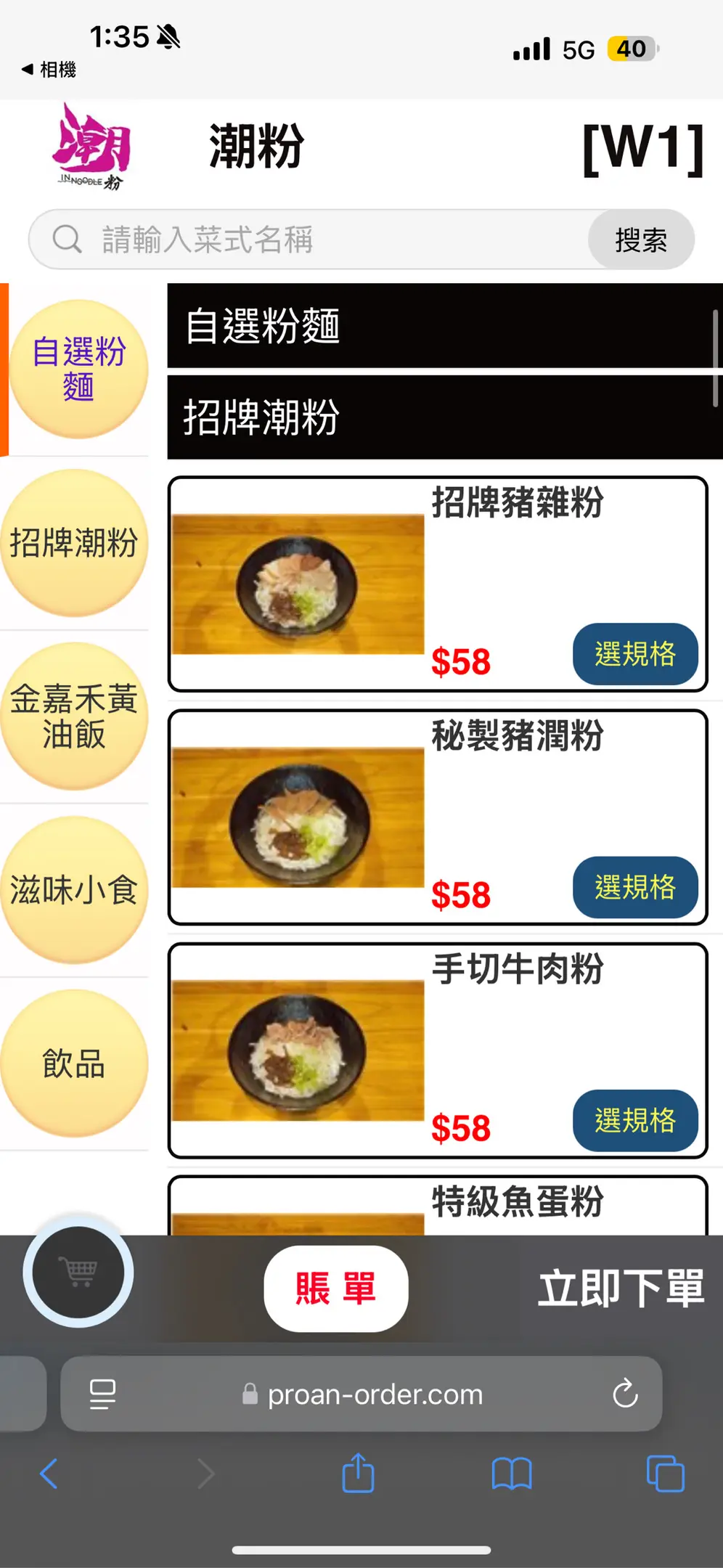Switch to the 招牌潮粉 category
This screenshot has width=723, height=1568.
[74, 543]
